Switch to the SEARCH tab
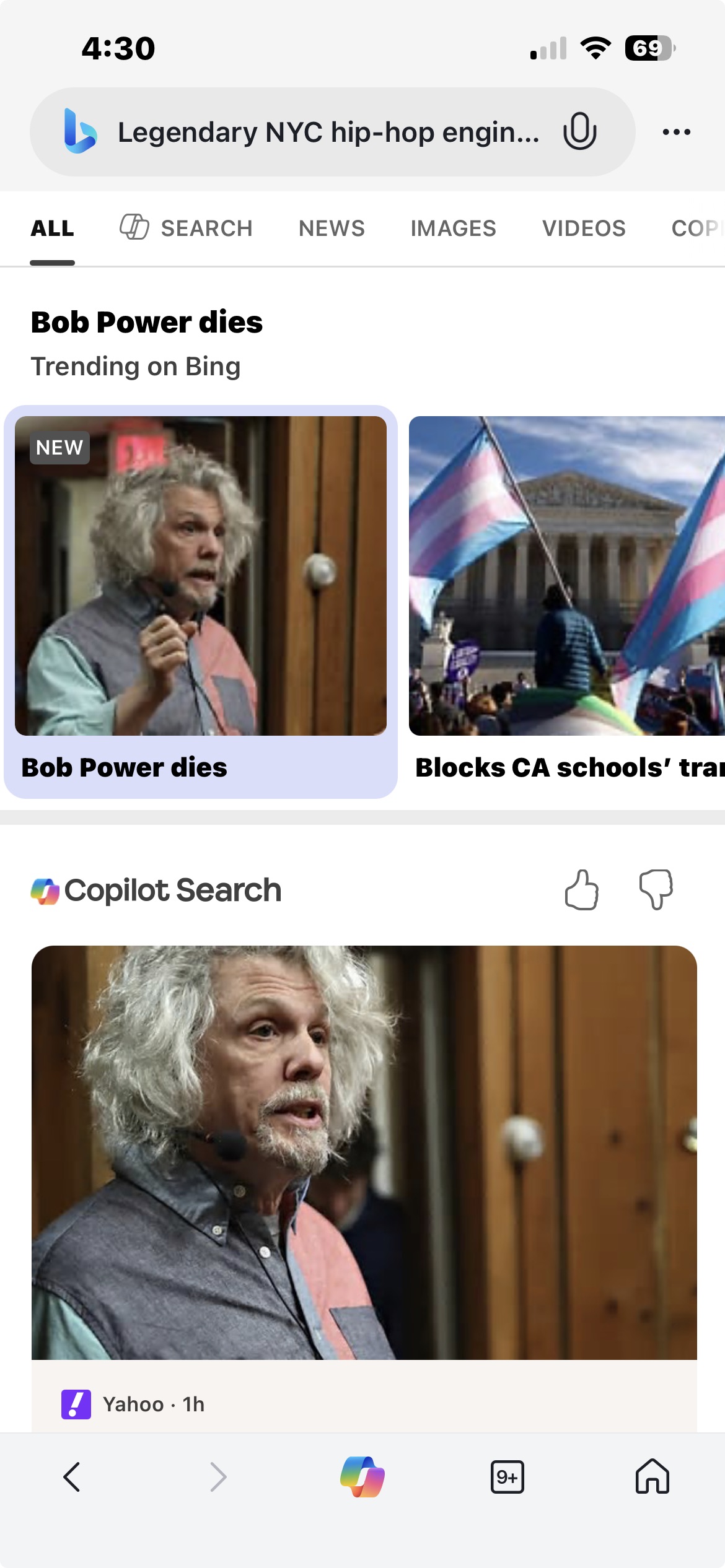 pos(187,229)
